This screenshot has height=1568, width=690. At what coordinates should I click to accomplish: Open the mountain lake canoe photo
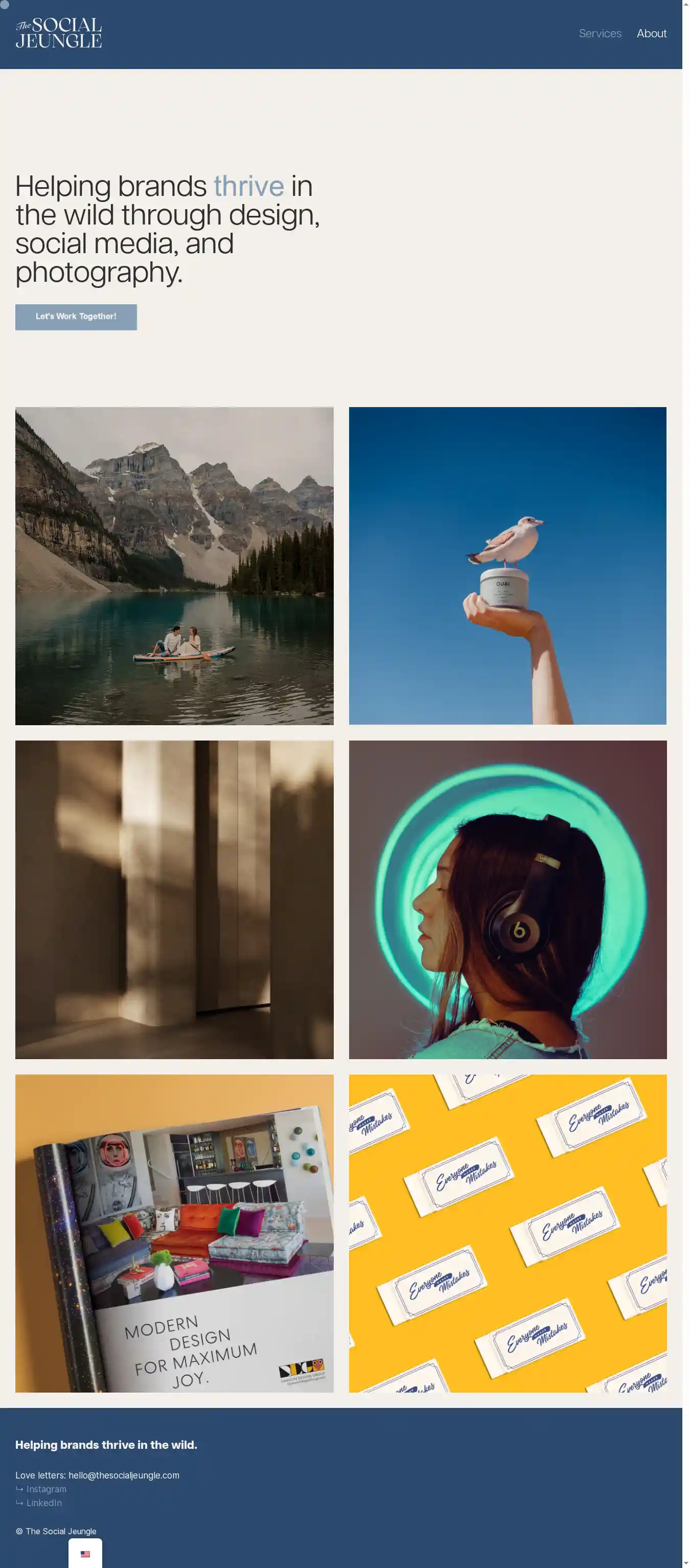[174, 566]
